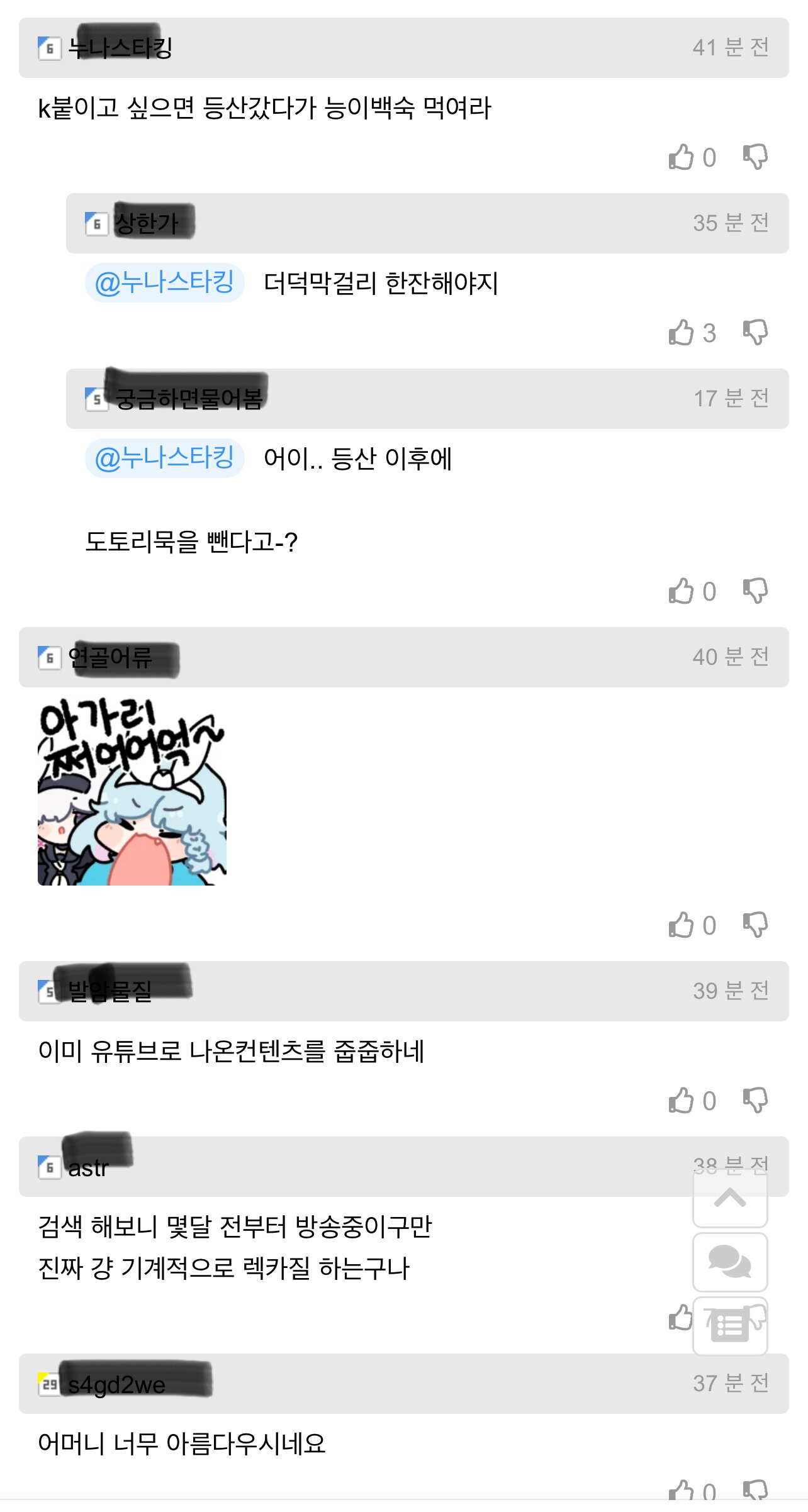The width and height of the screenshot is (808, 1512).
Task: Tap the @누나스타킹 mention in 궁금하면물어봄's reply
Action: click(x=164, y=459)
